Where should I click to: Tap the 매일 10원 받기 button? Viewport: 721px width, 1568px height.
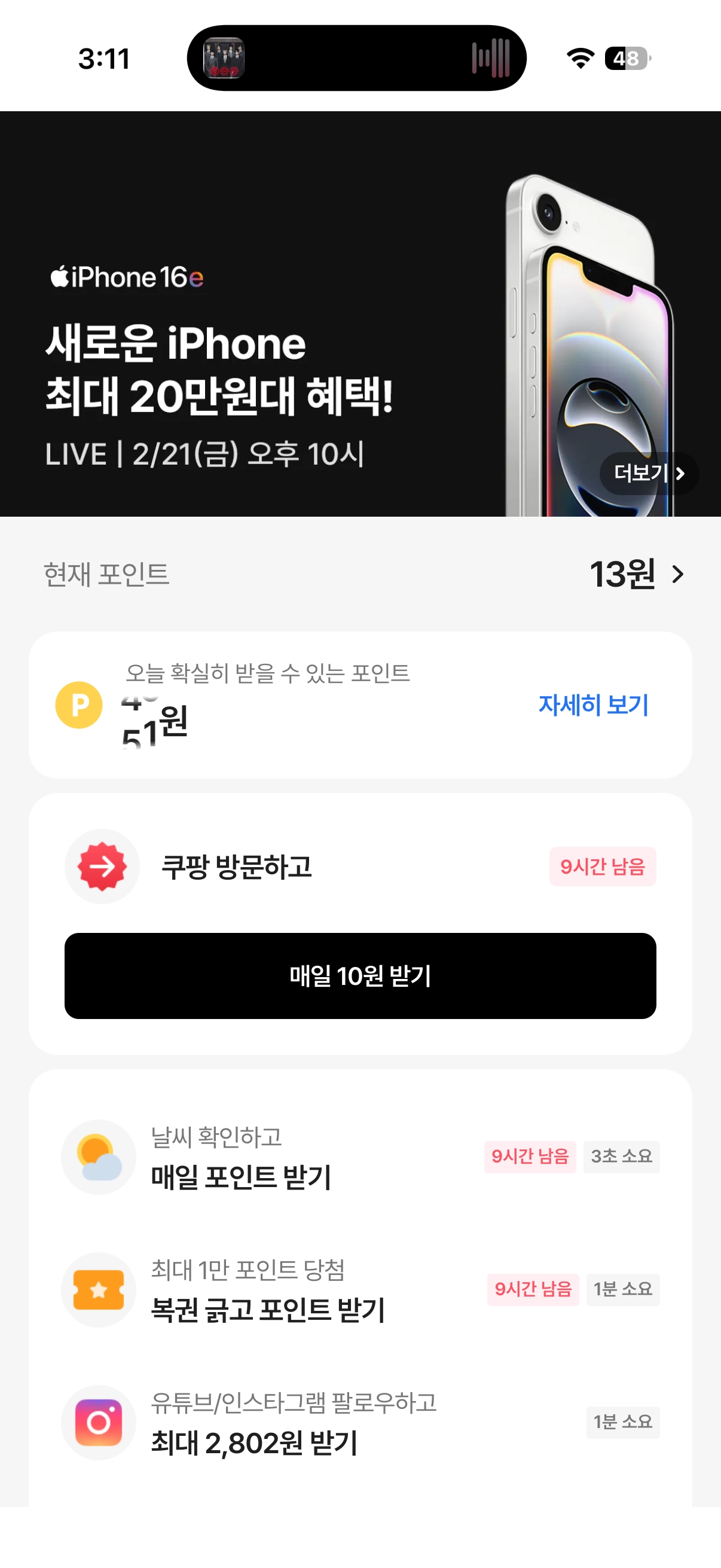point(360,975)
